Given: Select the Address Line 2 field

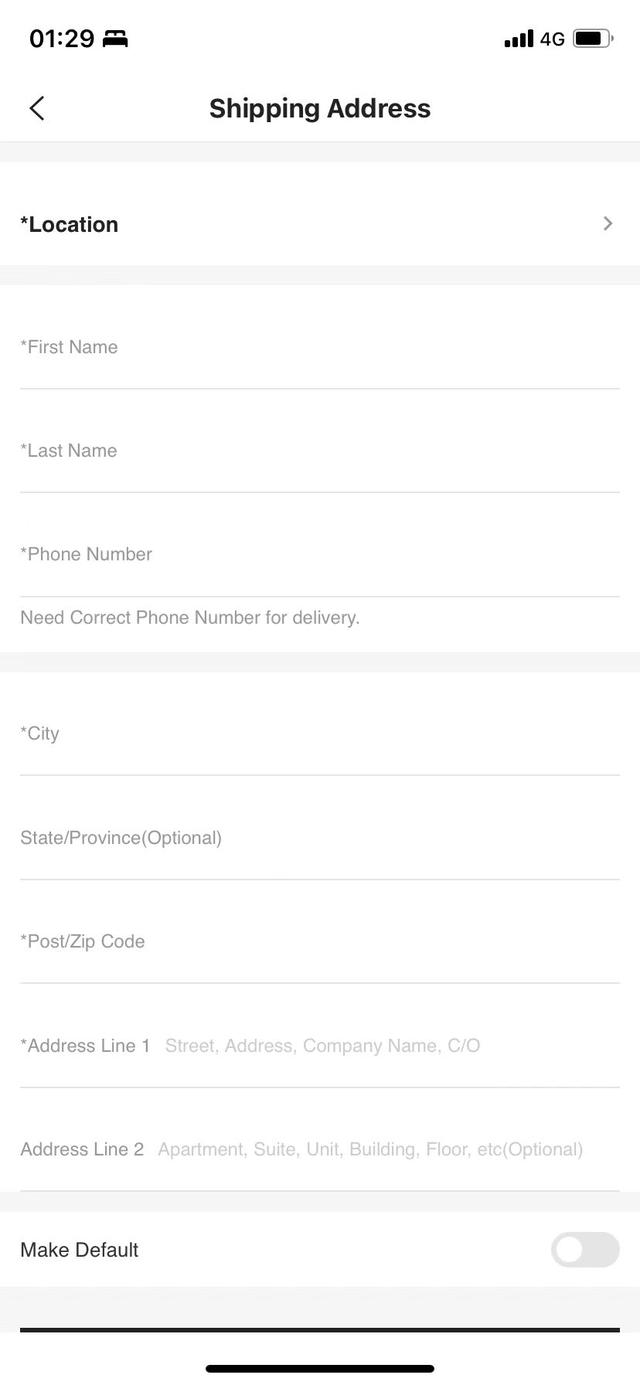Looking at the screenshot, I should click(x=320, y=1150).
